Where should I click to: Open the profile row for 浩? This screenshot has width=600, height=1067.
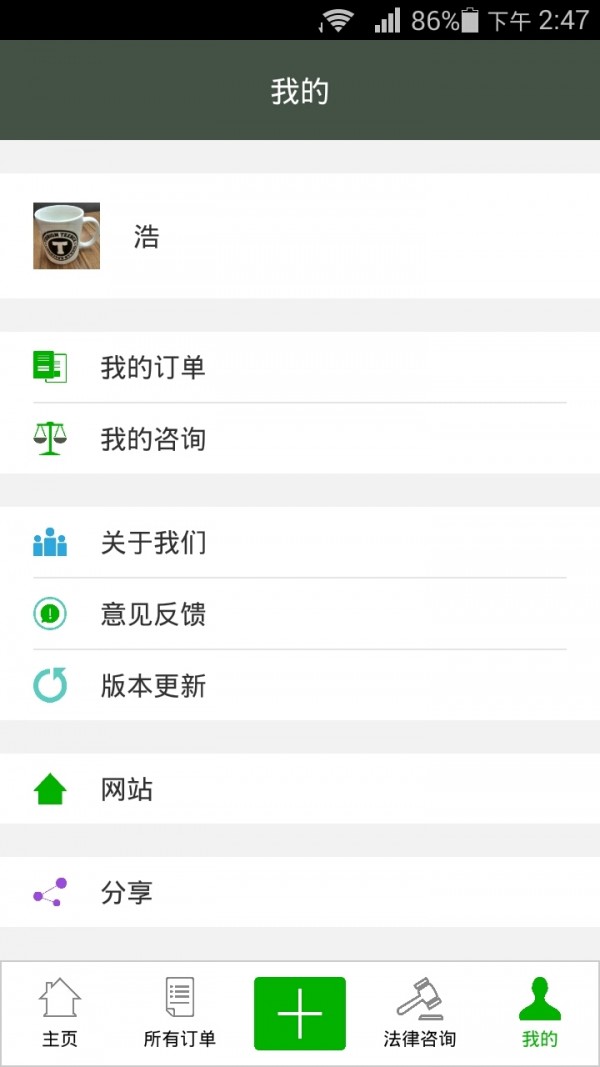[x=300, y=236]
